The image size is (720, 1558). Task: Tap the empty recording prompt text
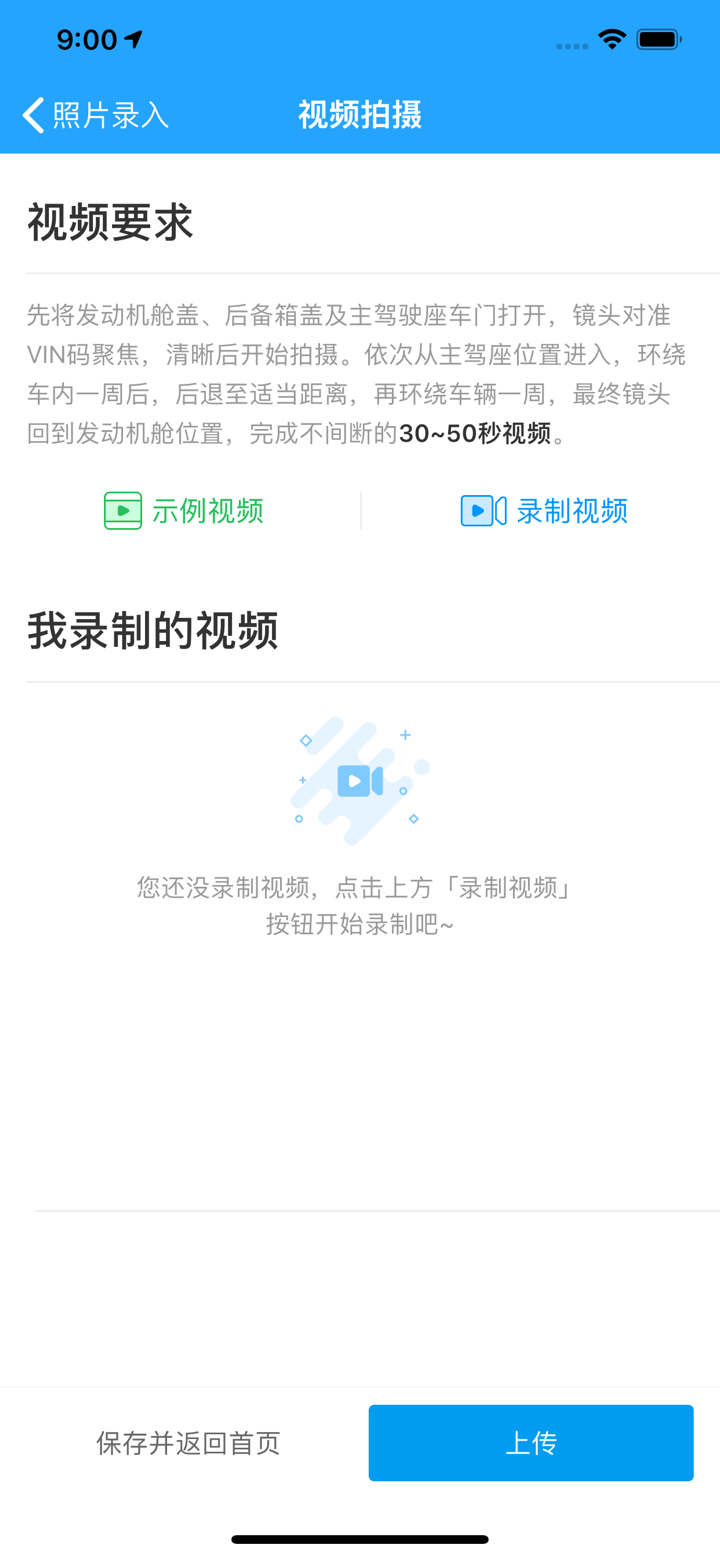[x=360, y=905]
